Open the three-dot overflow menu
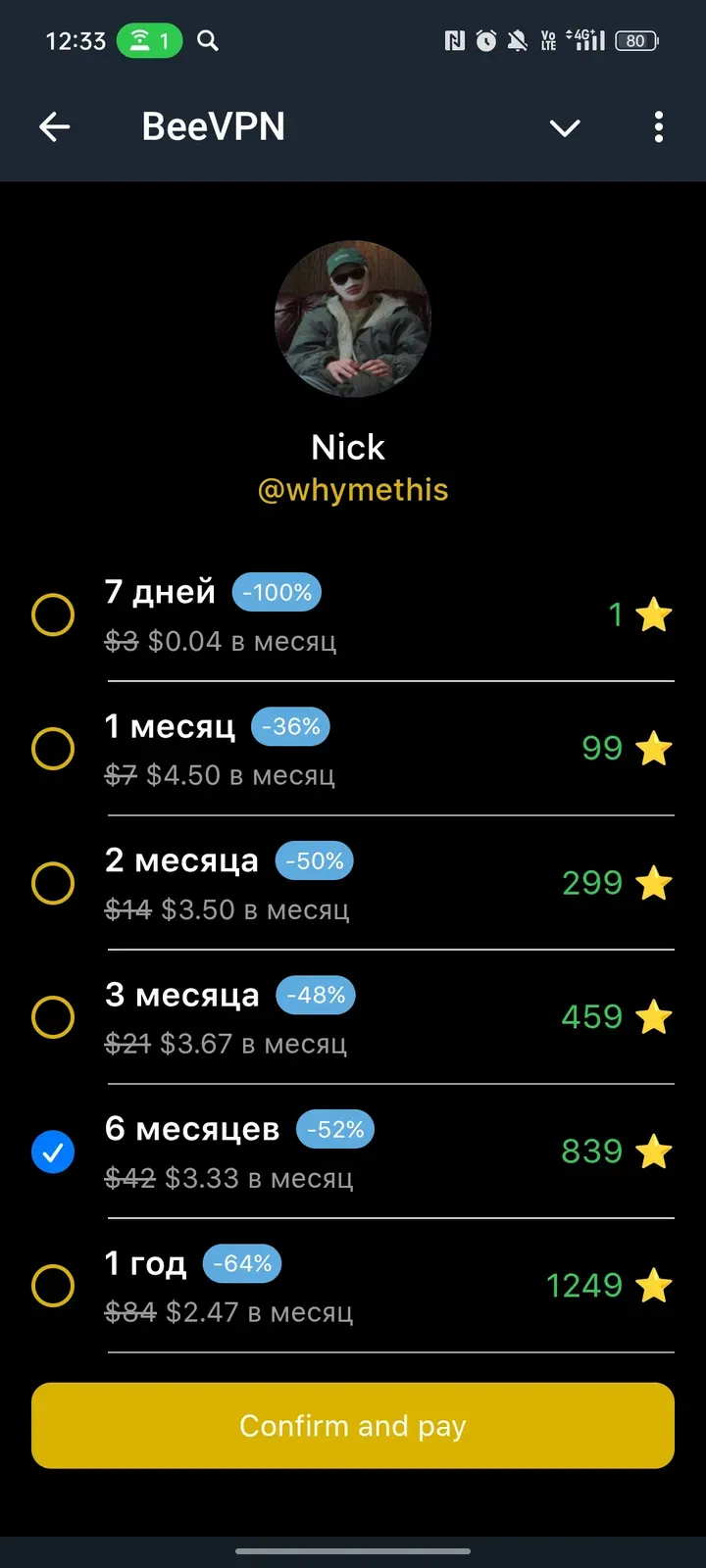This screenshot has height=1568, width=706. coord(658,126)
